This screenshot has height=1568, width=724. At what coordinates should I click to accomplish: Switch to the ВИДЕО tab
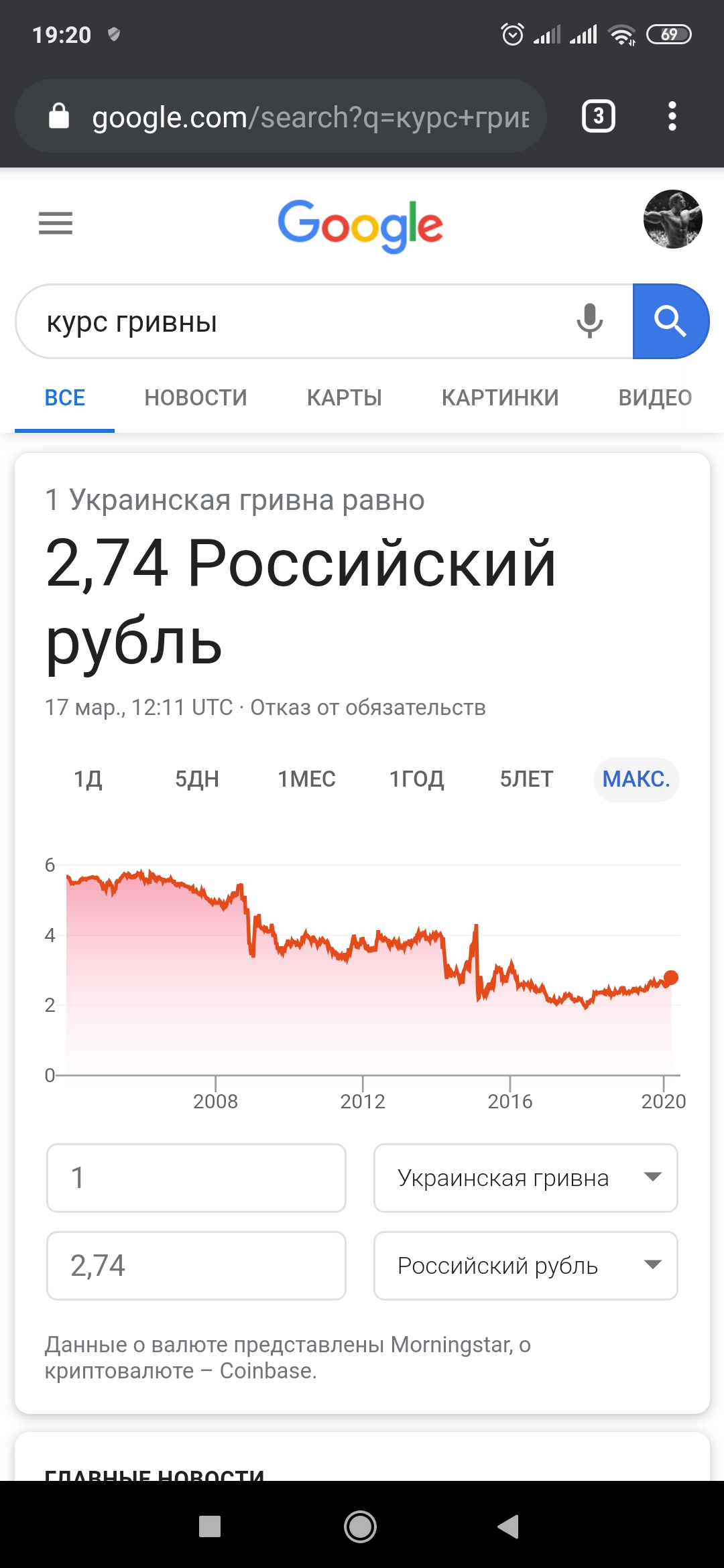point(655,398)
